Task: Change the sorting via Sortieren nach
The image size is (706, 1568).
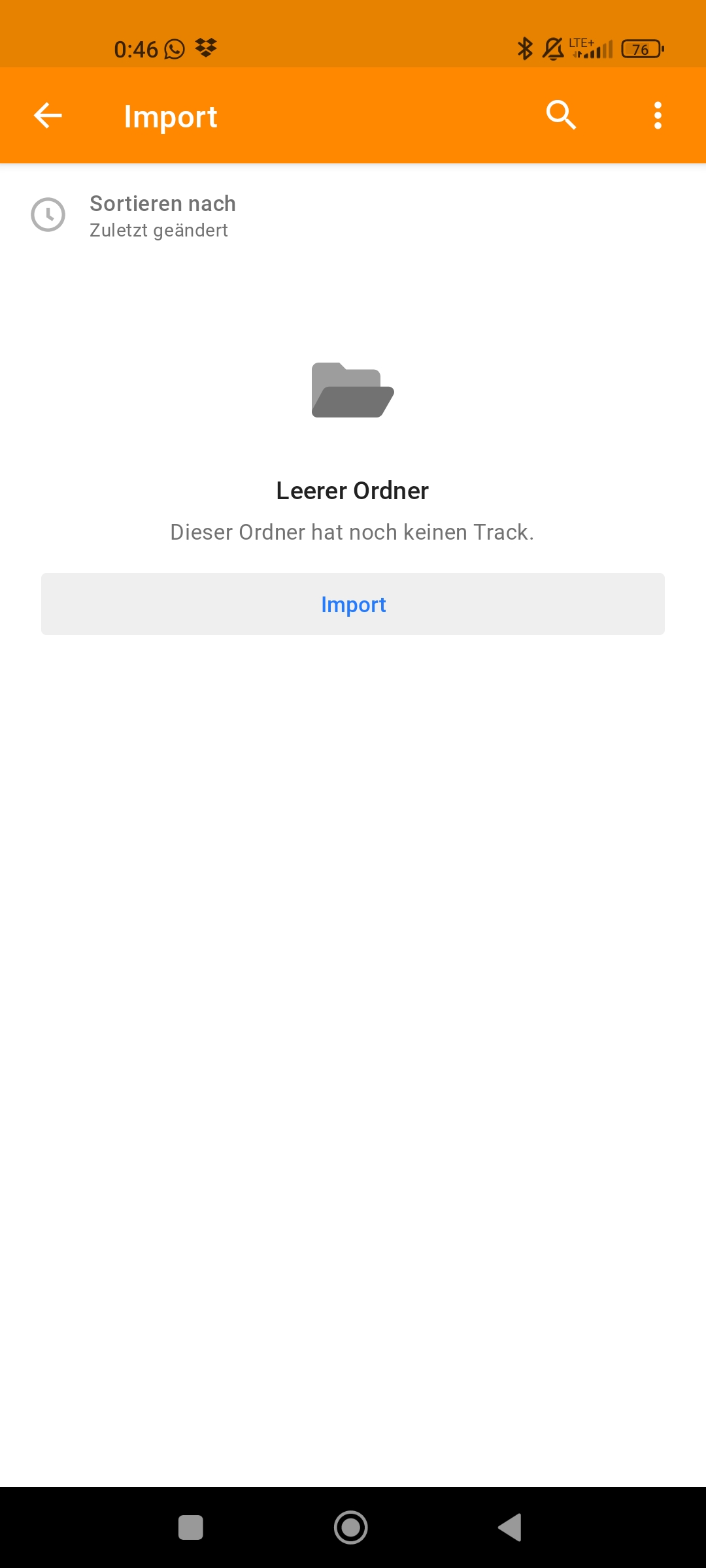Action: tap(353, 216)
